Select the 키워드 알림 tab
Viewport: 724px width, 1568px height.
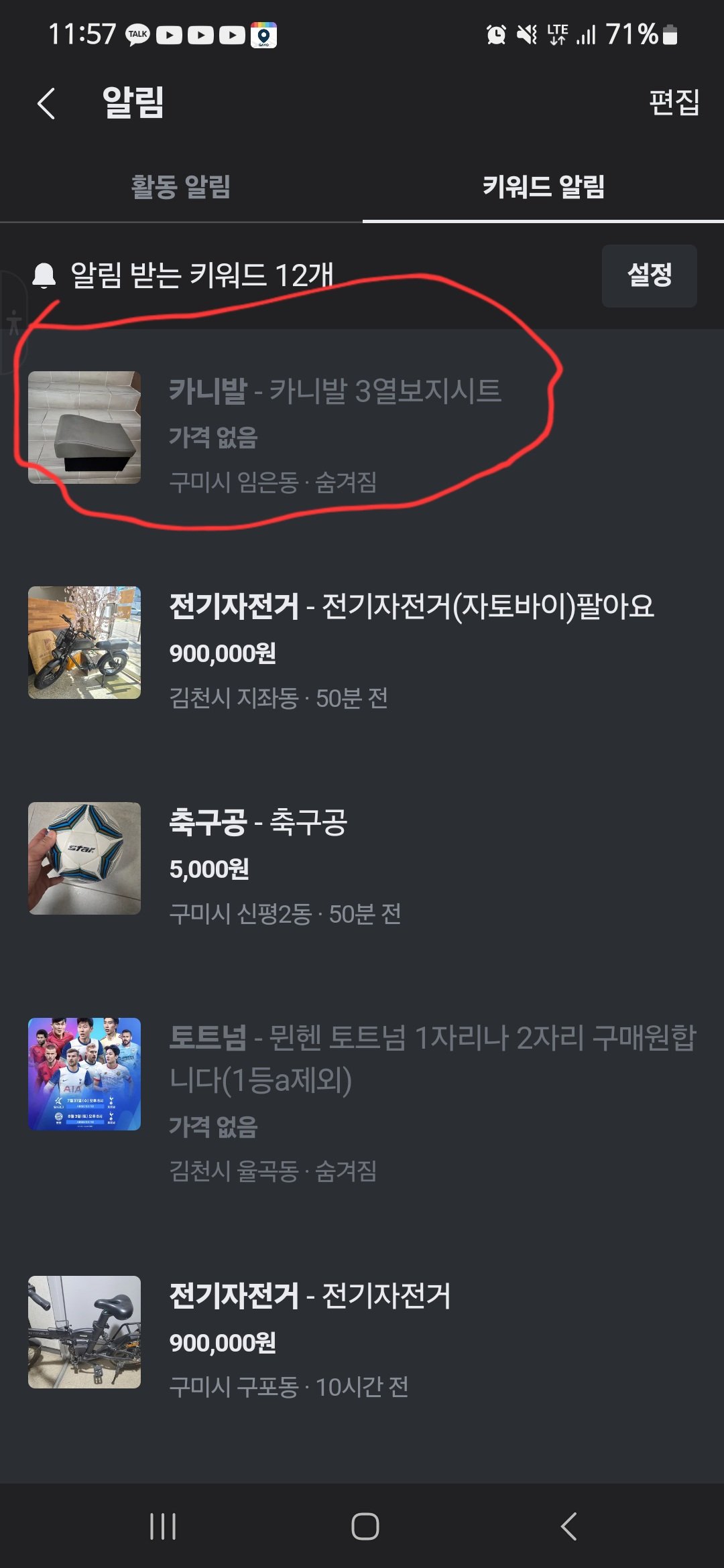(543, 187)
